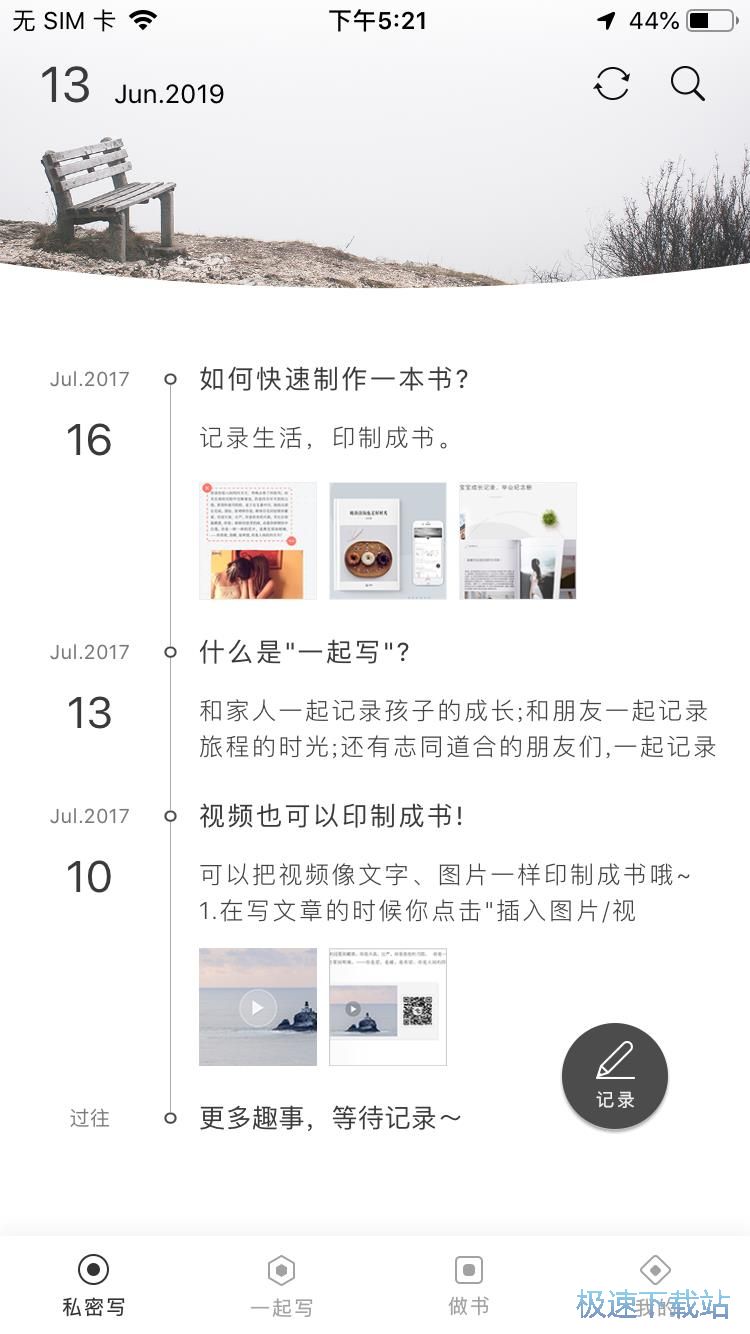Open entry 视频也可以印制成书!
Image resolution: width=750 pixels, height=1334 pixels.
click(x=332, y=817)
